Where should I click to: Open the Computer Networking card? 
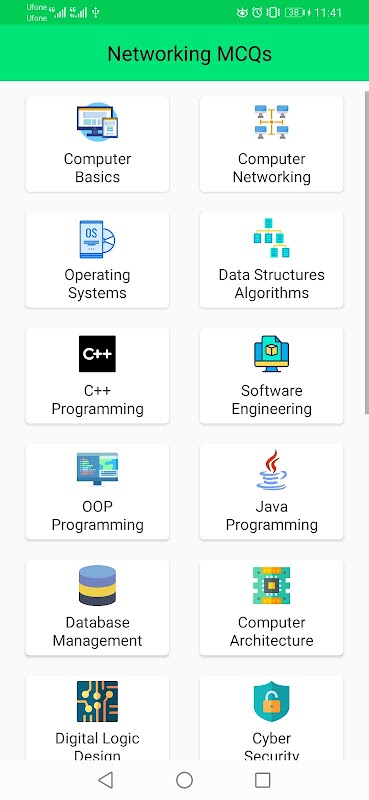click(x=271, y=144)
